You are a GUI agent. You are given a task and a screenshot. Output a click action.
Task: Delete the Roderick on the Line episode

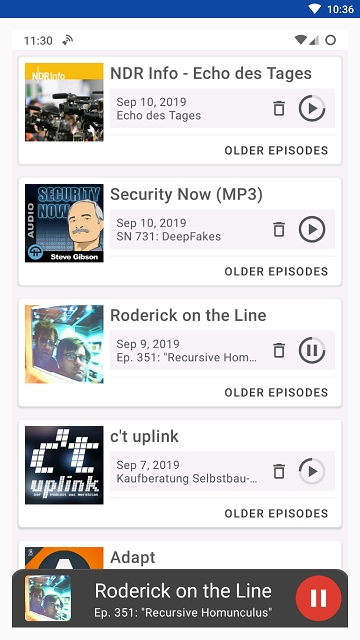coord(279,350)
